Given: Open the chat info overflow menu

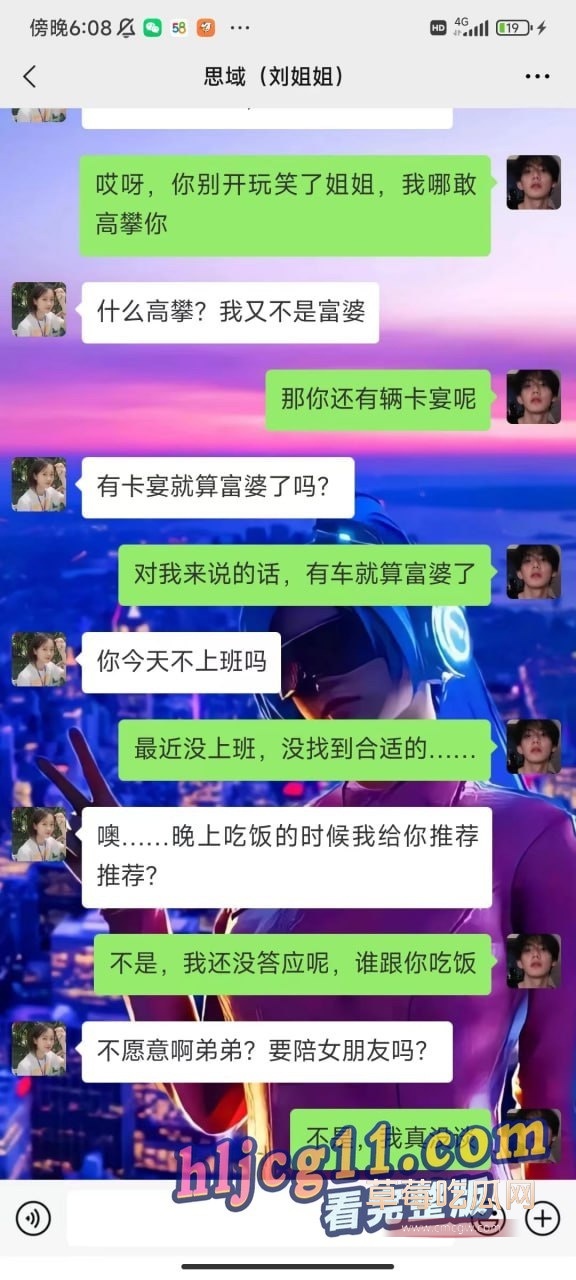Looking at the screenshot, I should click(537, 77).
